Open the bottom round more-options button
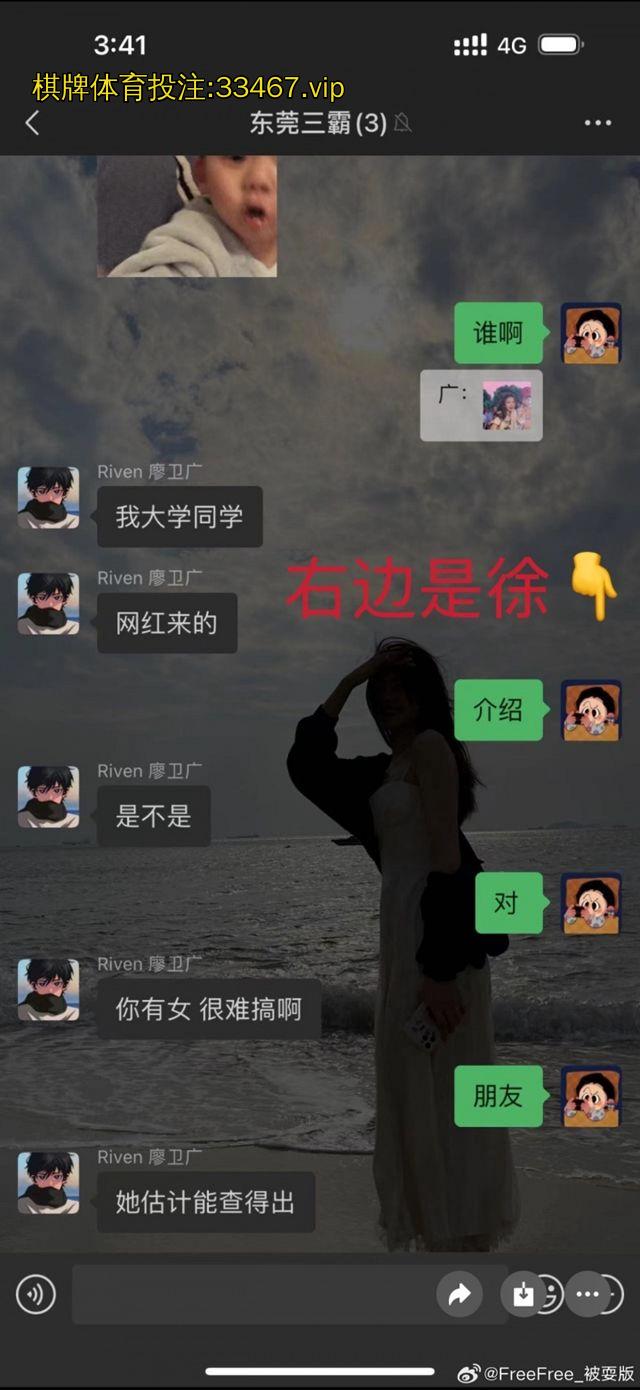The height and width of the screenshot is (1390, 640). pos(587,1295)
